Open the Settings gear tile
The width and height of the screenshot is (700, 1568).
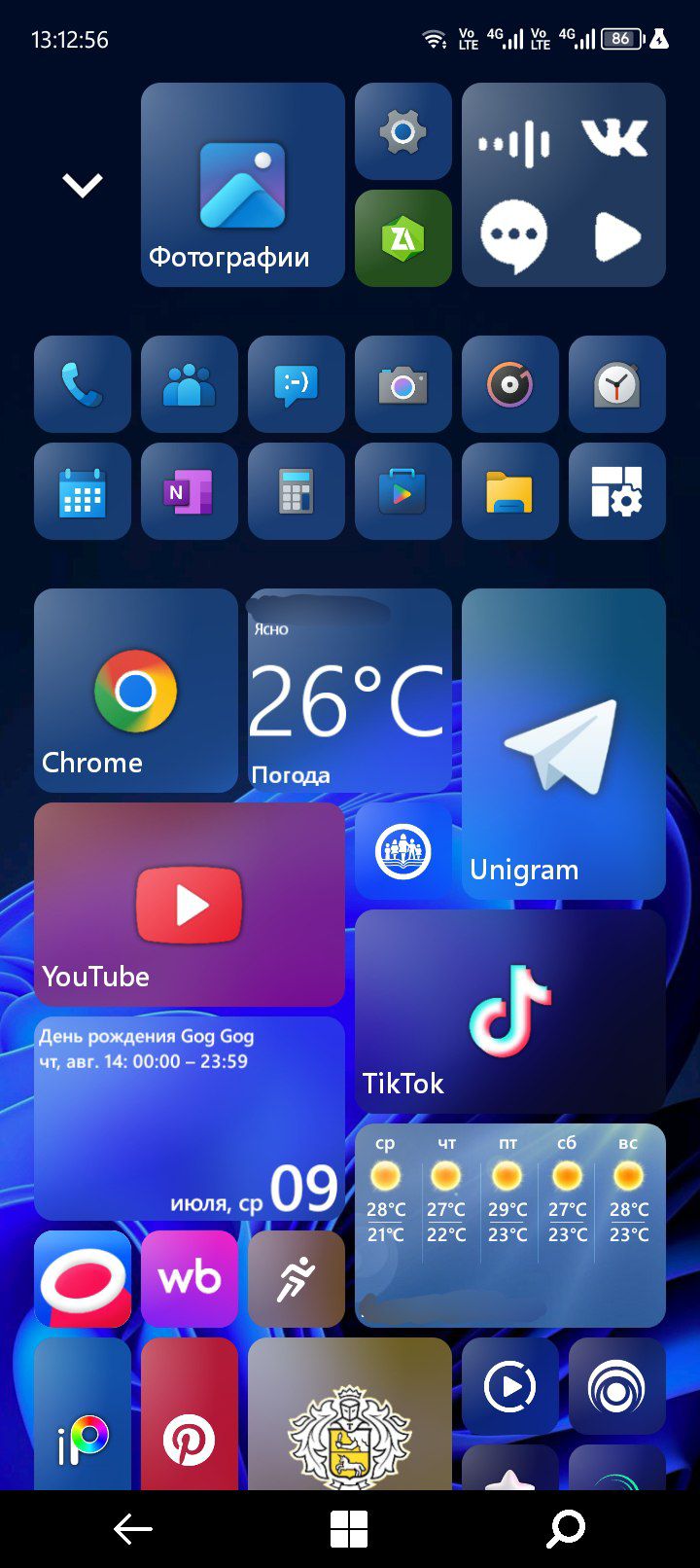click(x=403, y=131)
